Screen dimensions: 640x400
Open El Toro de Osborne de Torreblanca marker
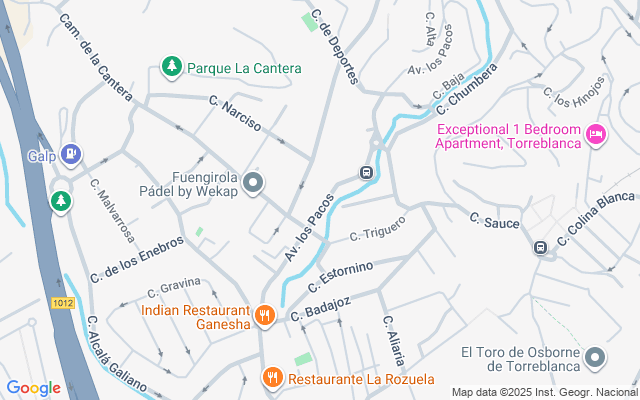(596, 357)
